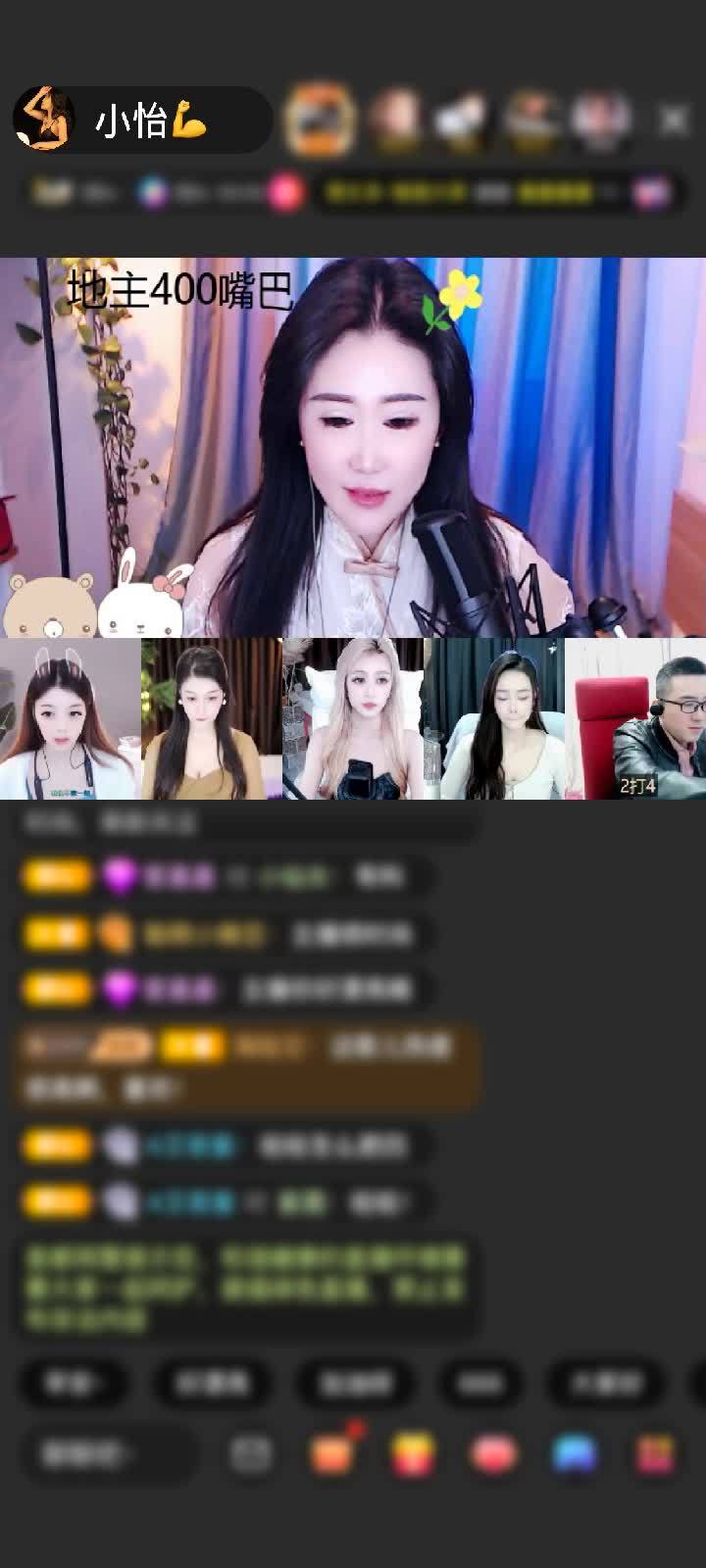Open the first top viewer avatar
Image resolution: width=706 pixels, height=1568 pixels.
pyautogui.click(x=319, y=120)
